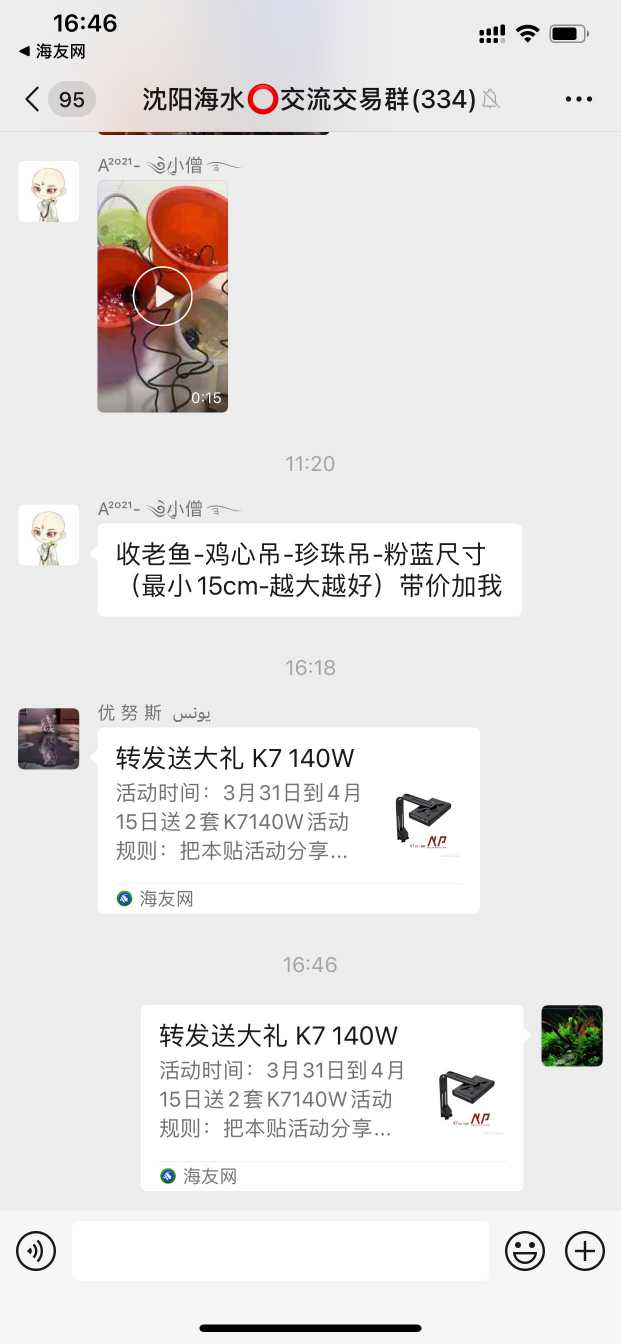This screenshot has width=621, height=1344.
Task: Focus the message text field
Action: (x=280, y=1251)
